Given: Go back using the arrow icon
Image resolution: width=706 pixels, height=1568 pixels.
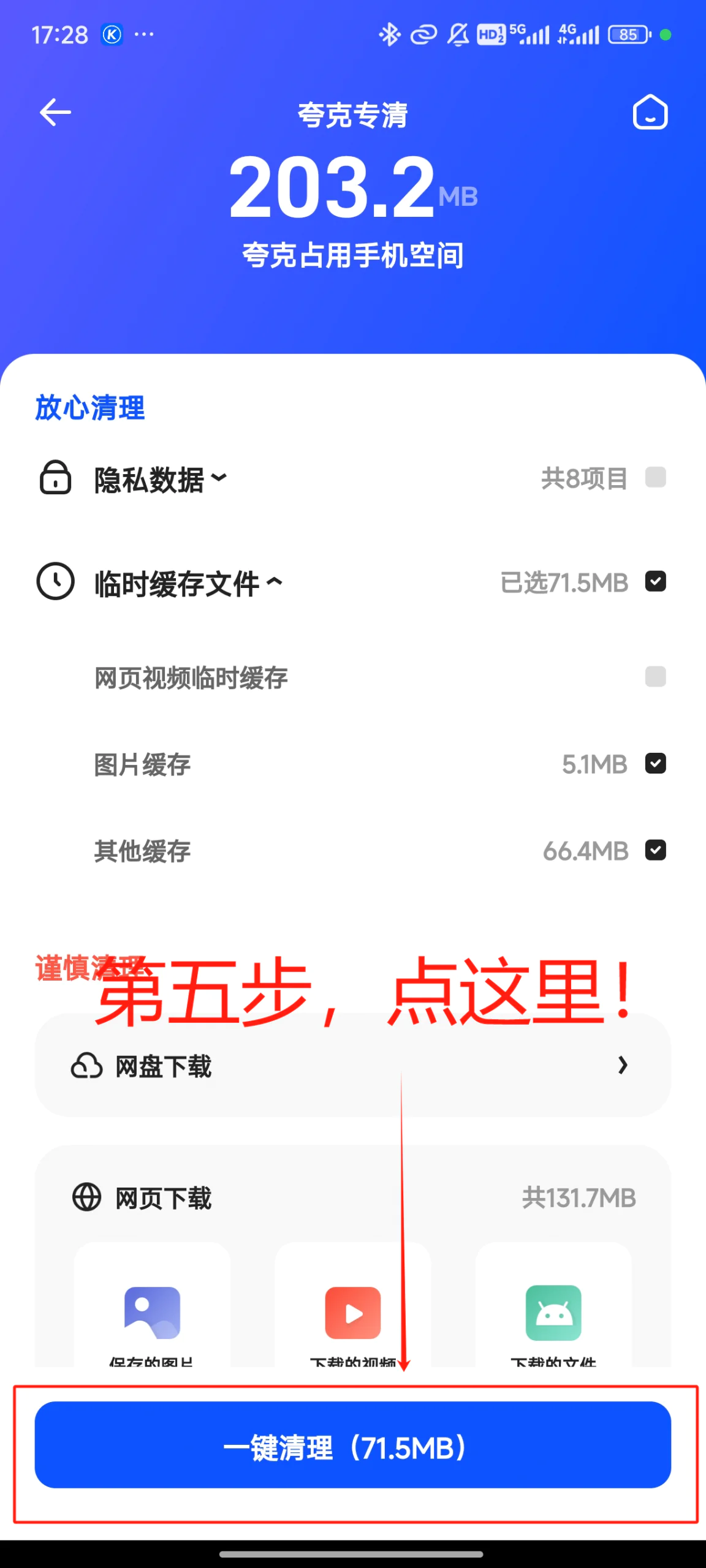Looking at the screenshot, I should click(55, 113).
